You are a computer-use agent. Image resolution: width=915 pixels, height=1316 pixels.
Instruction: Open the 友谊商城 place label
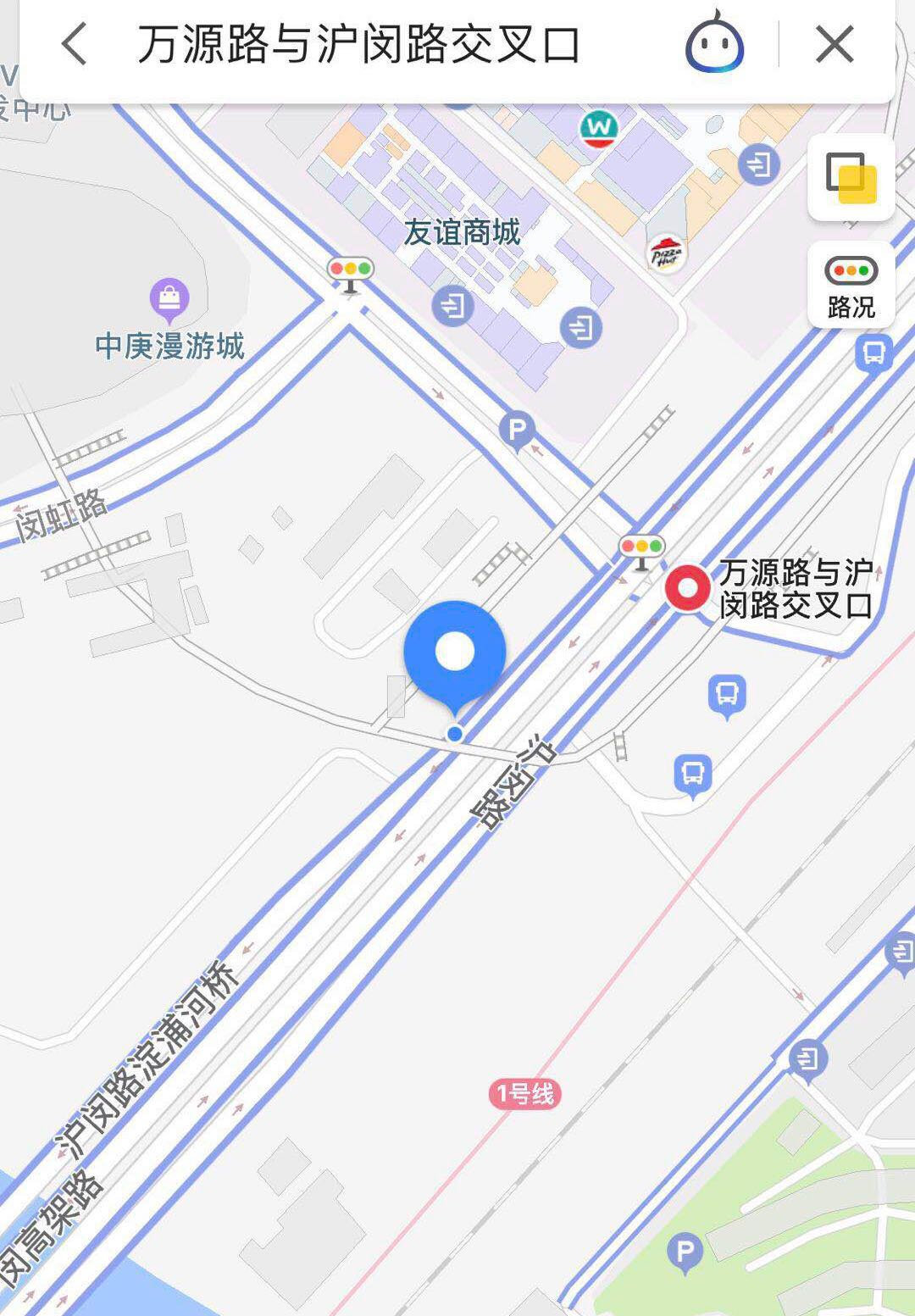tap(462, 231)
